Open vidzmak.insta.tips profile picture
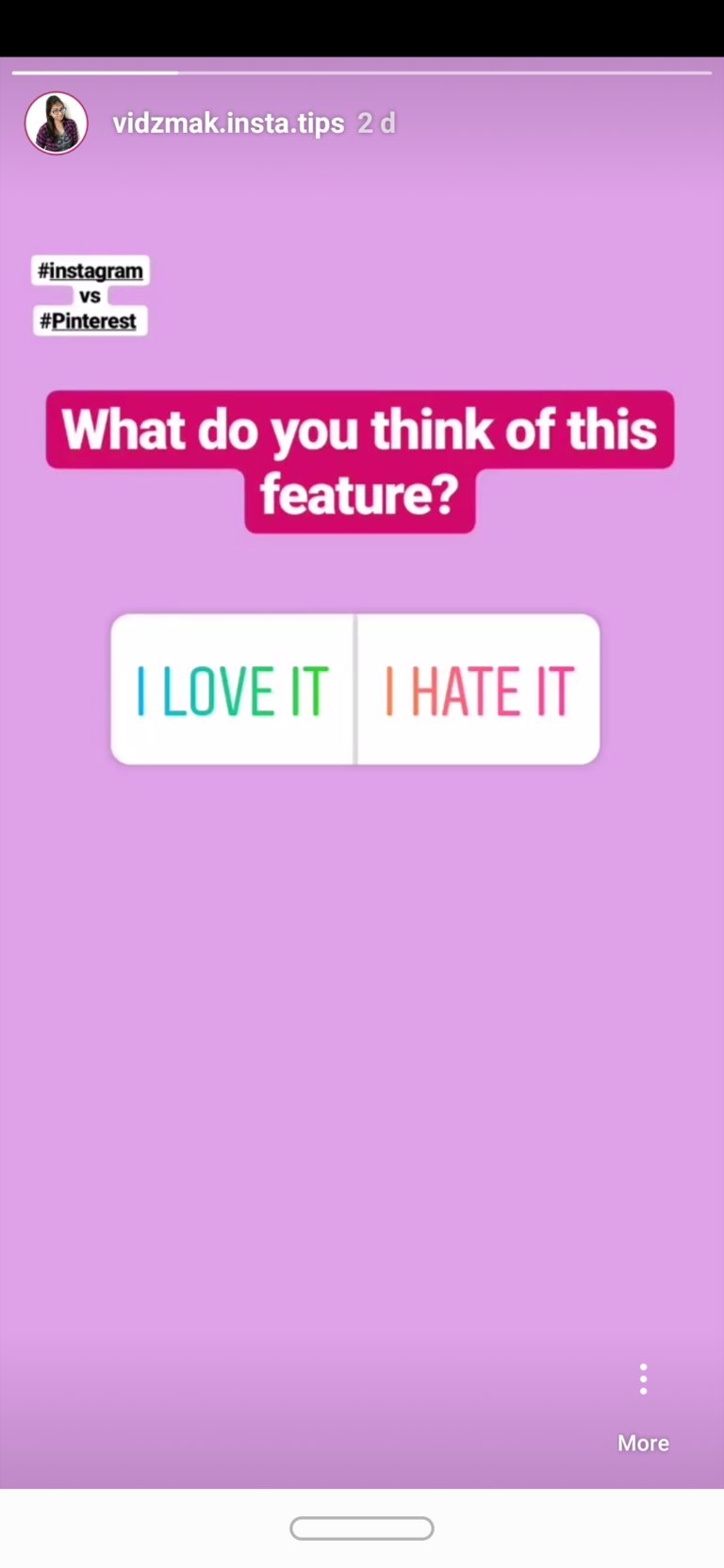 click(56, 123)
